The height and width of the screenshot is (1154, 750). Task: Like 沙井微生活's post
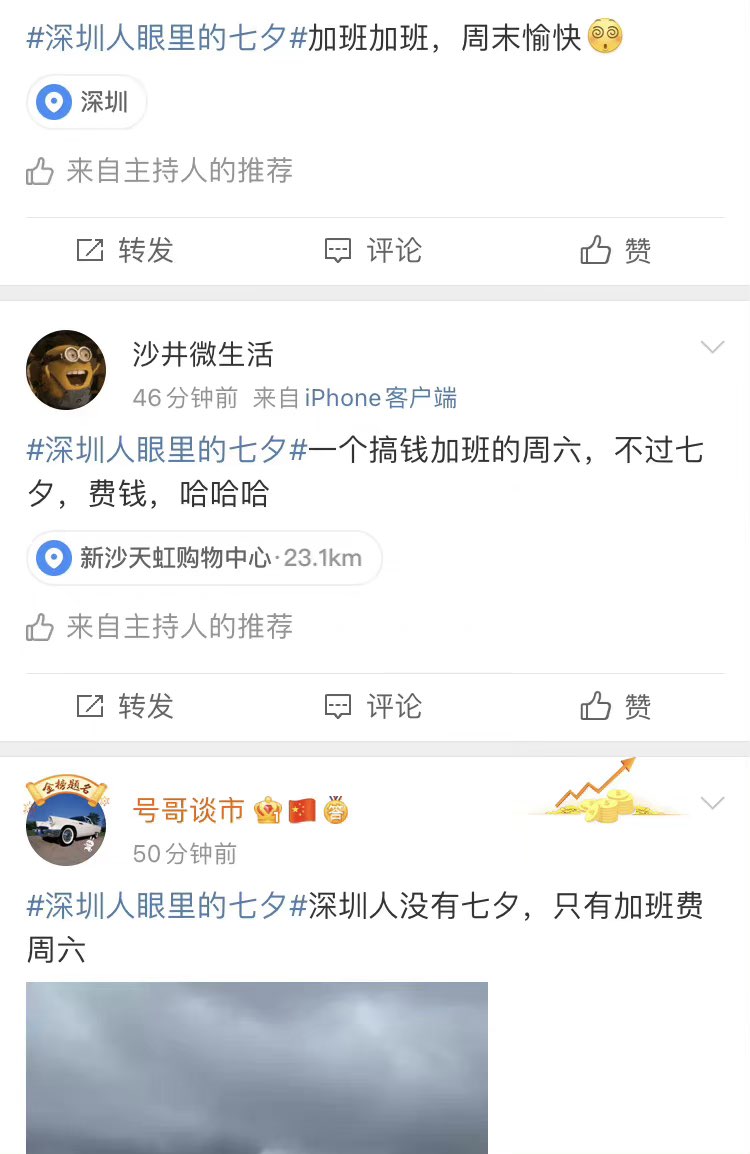(616, 706)
